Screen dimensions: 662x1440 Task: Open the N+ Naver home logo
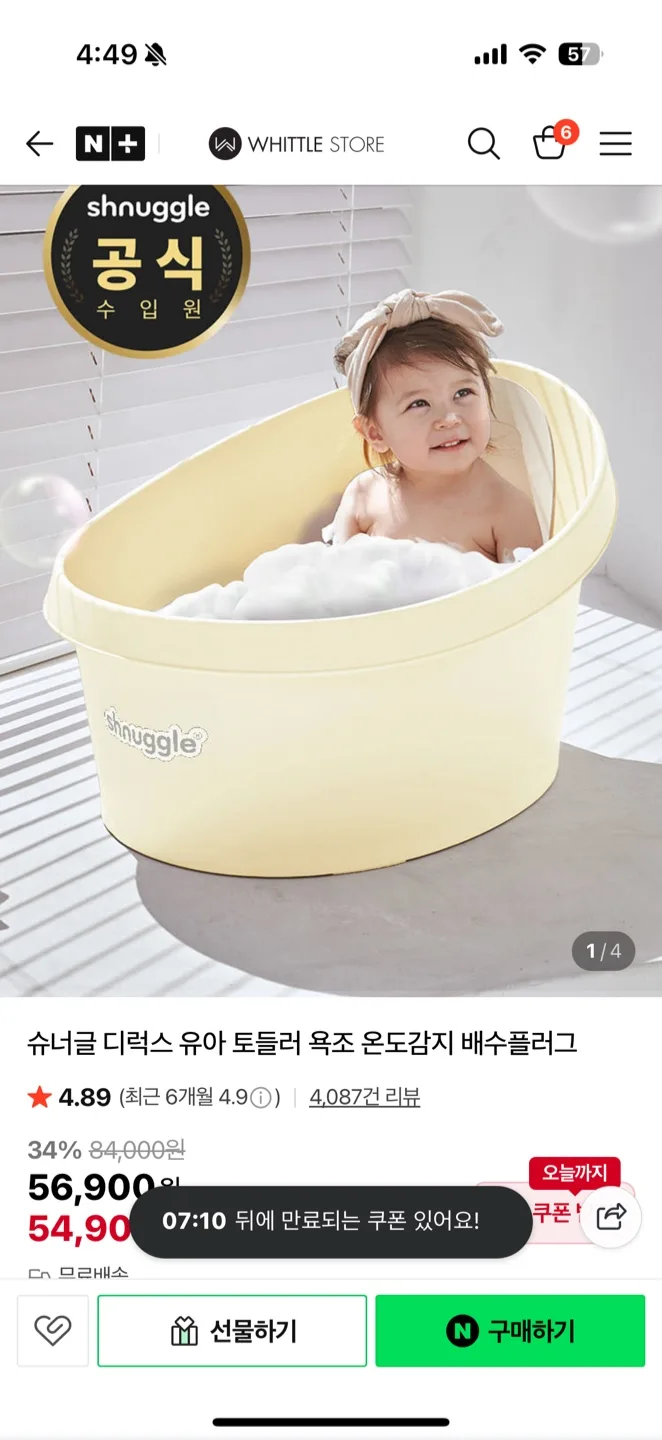(x=110, y=144)
